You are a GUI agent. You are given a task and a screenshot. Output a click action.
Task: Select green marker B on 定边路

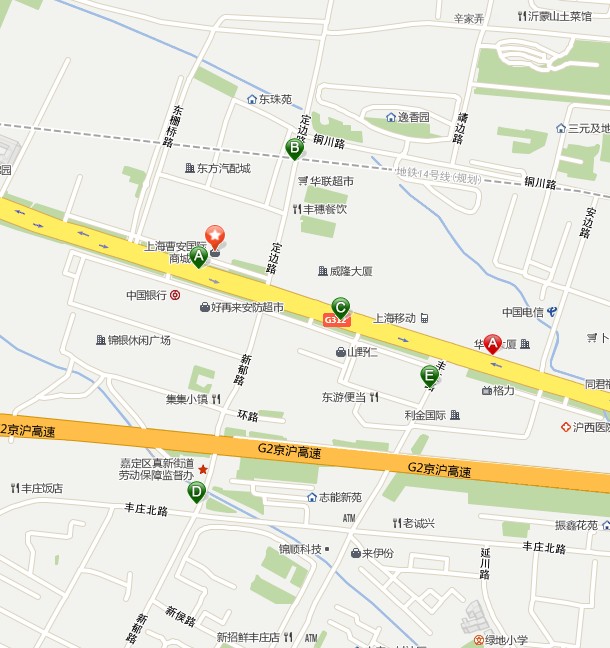pos(294,148)
